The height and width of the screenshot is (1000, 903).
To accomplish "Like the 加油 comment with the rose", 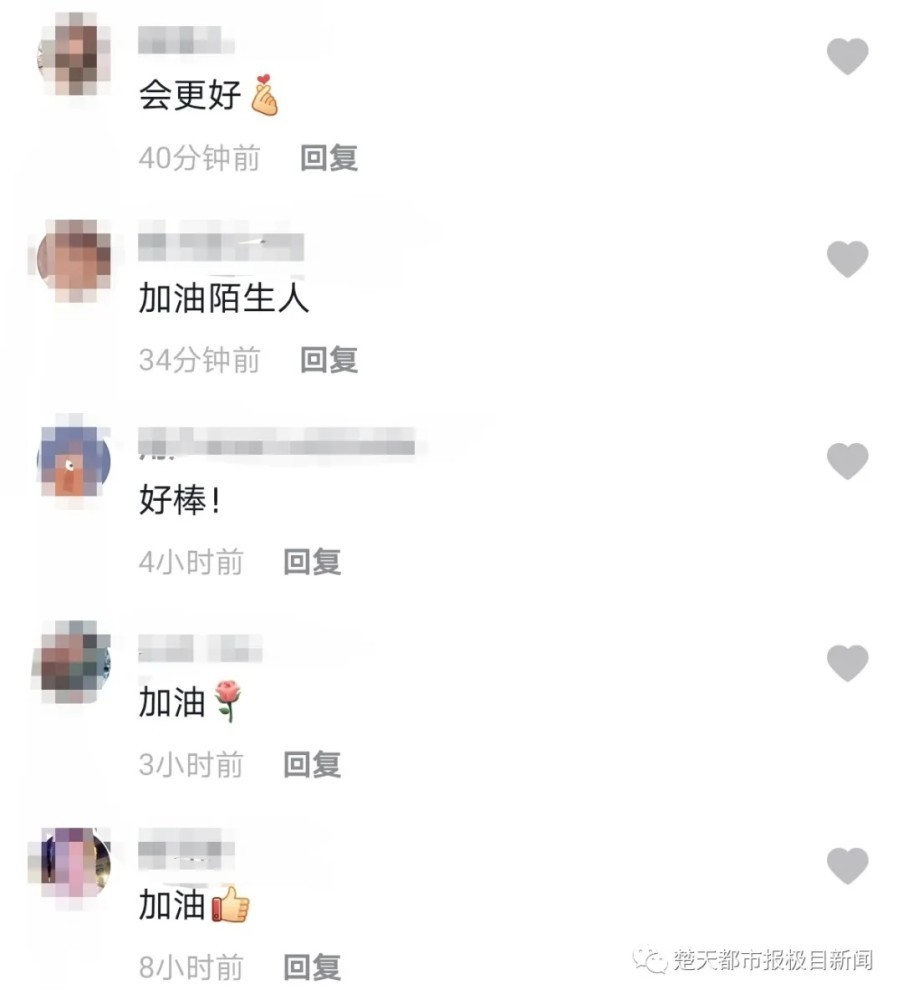I will (847, 662).
